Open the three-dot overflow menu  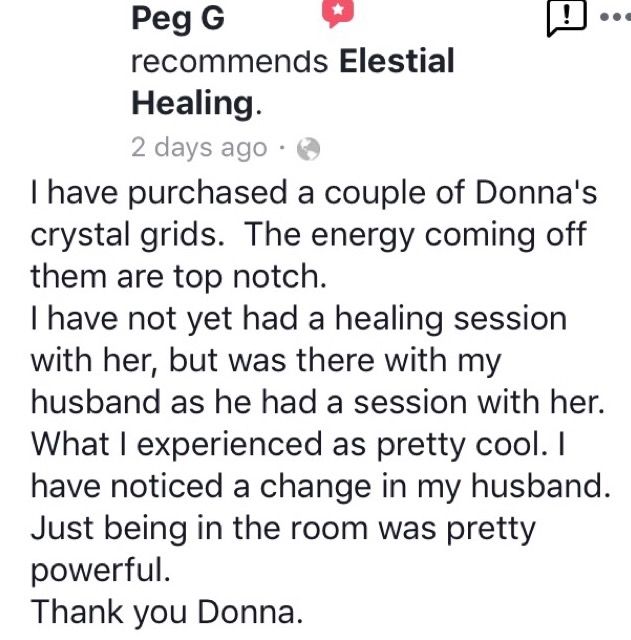613,18
